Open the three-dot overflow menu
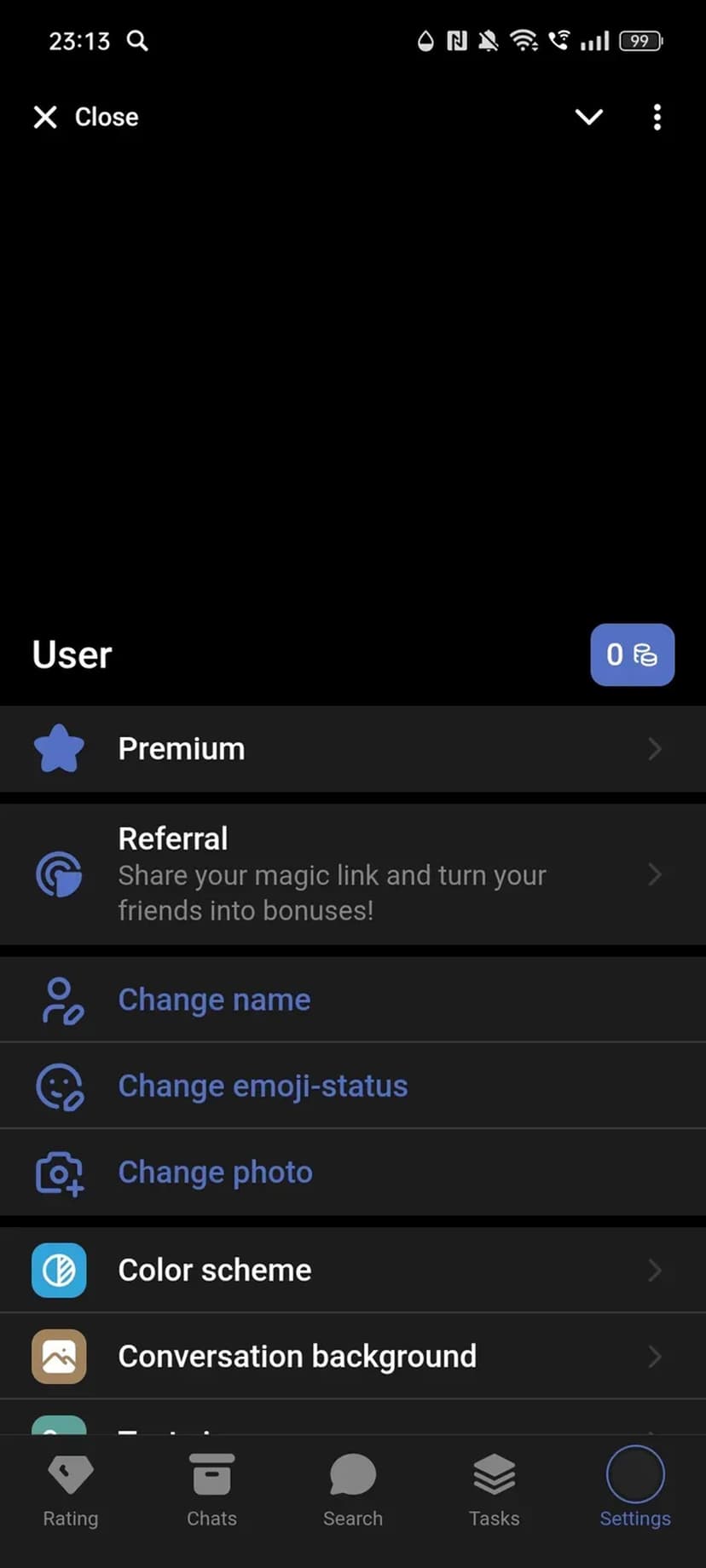 (657, 117)
